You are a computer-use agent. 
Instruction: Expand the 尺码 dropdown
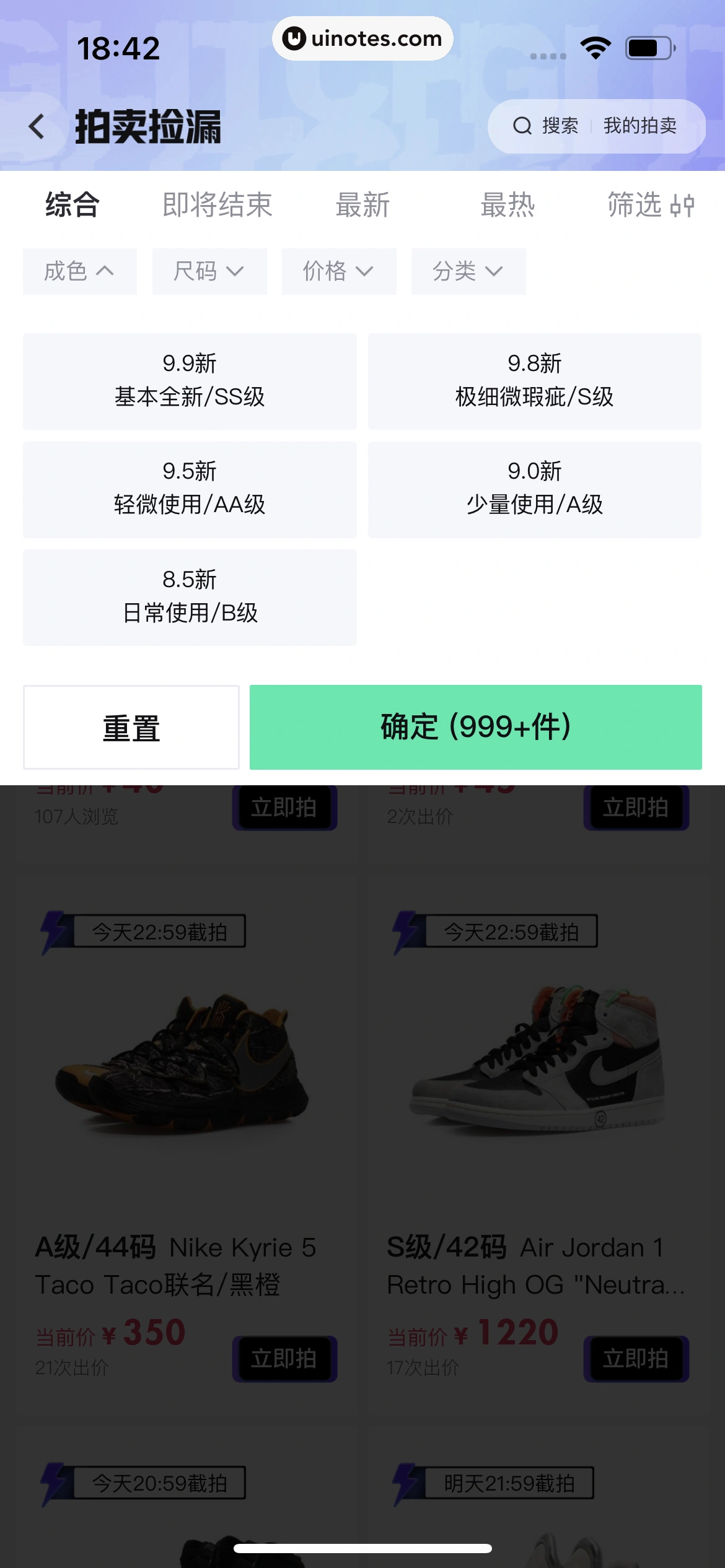(x=209, y=271)
